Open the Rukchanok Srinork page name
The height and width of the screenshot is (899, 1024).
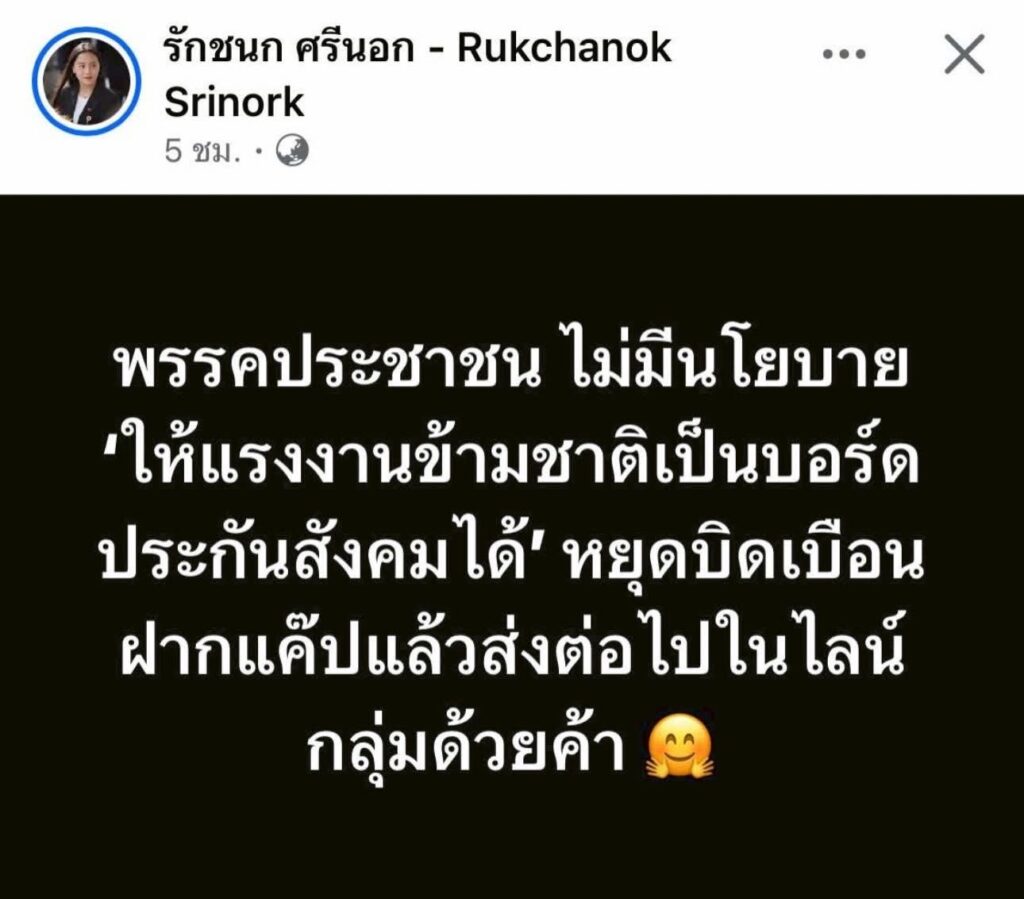(x=417, y=50)
